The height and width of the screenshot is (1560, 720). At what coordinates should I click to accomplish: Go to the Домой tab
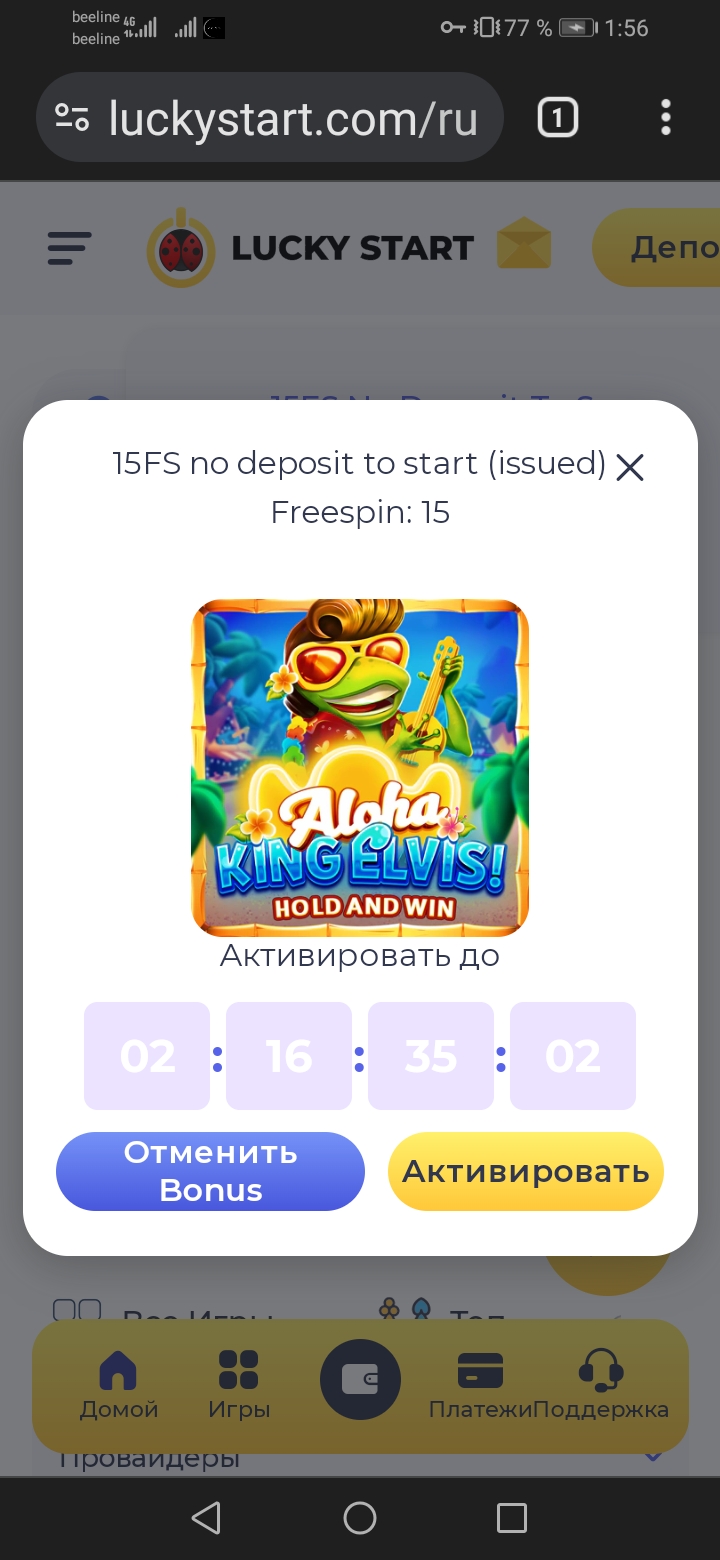point(119,1385)
